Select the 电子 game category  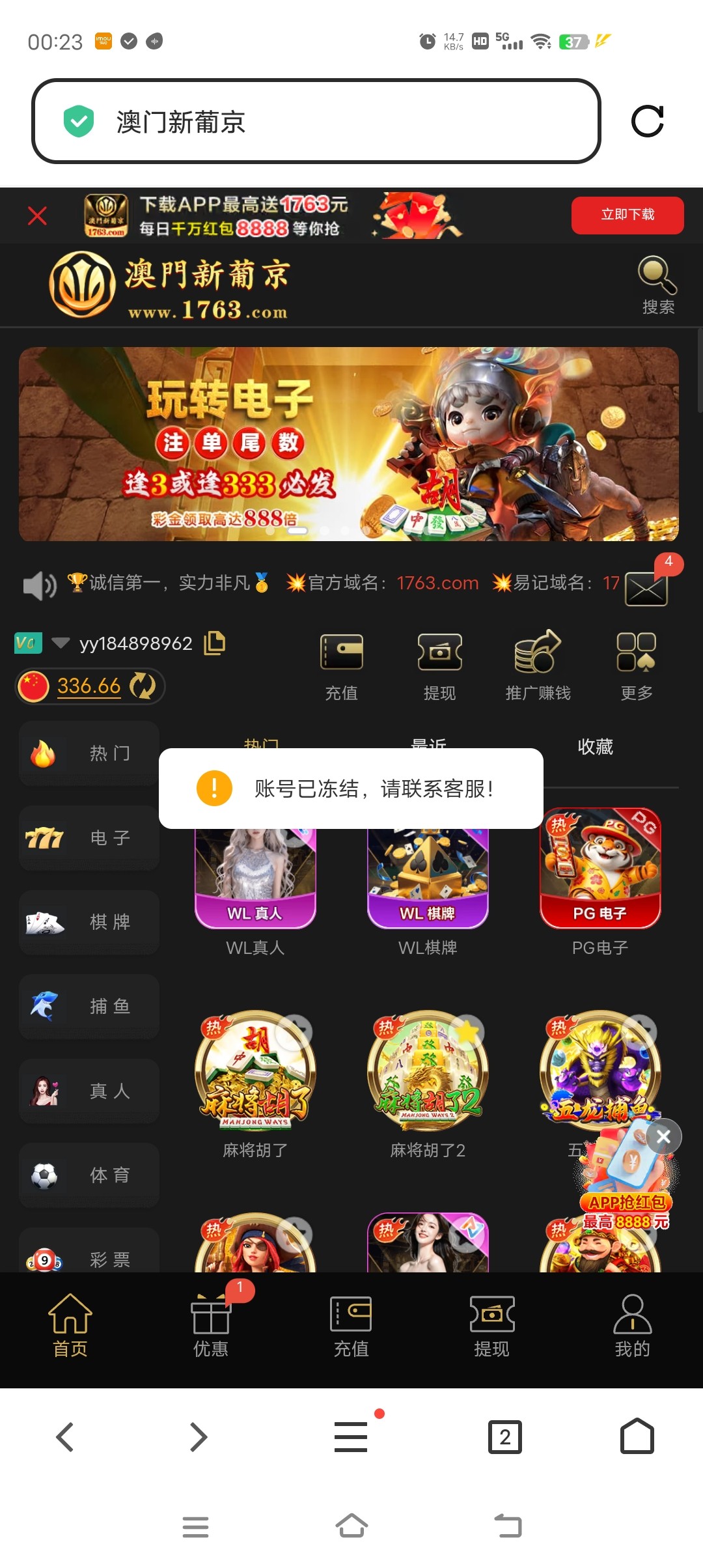coord(89,837)
